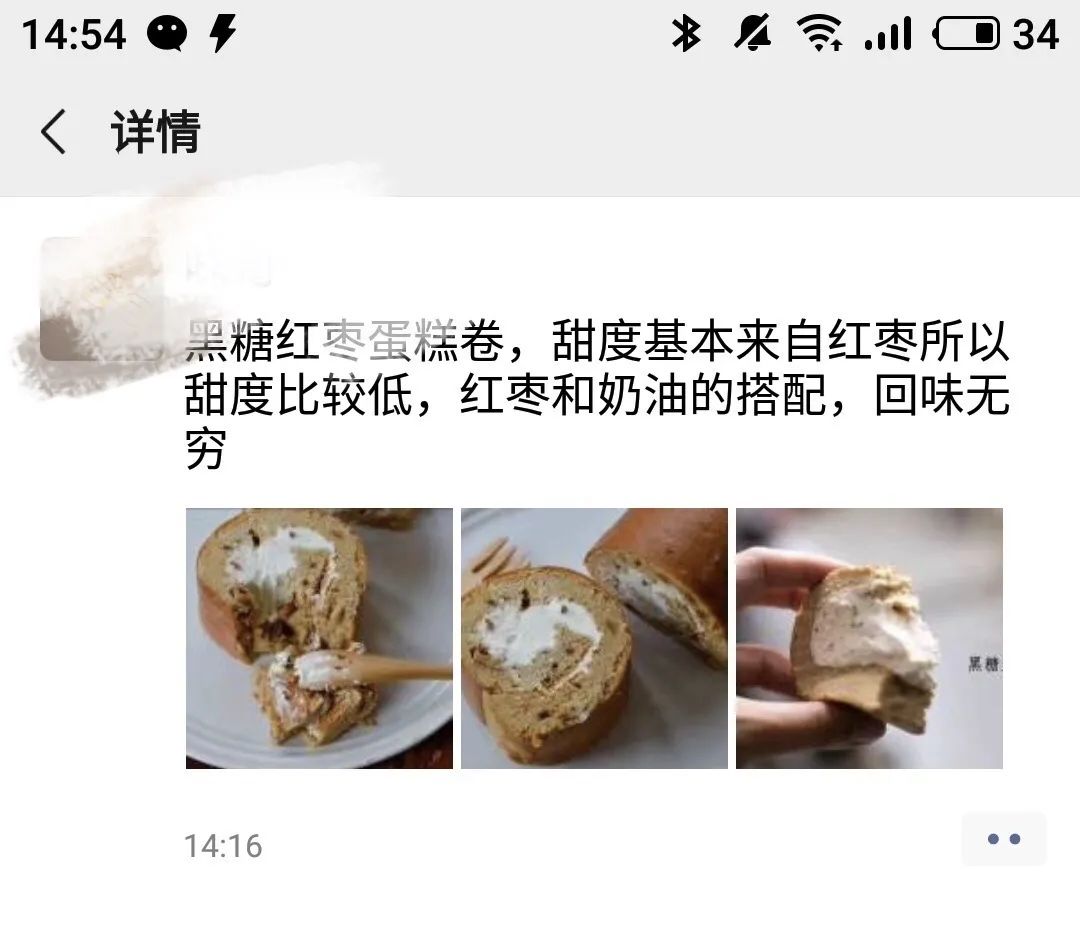The image size is (1080, 935).
Task: Open the two-dot like and comment menu
Action: pyautogui.click(x=1003, y=839)
